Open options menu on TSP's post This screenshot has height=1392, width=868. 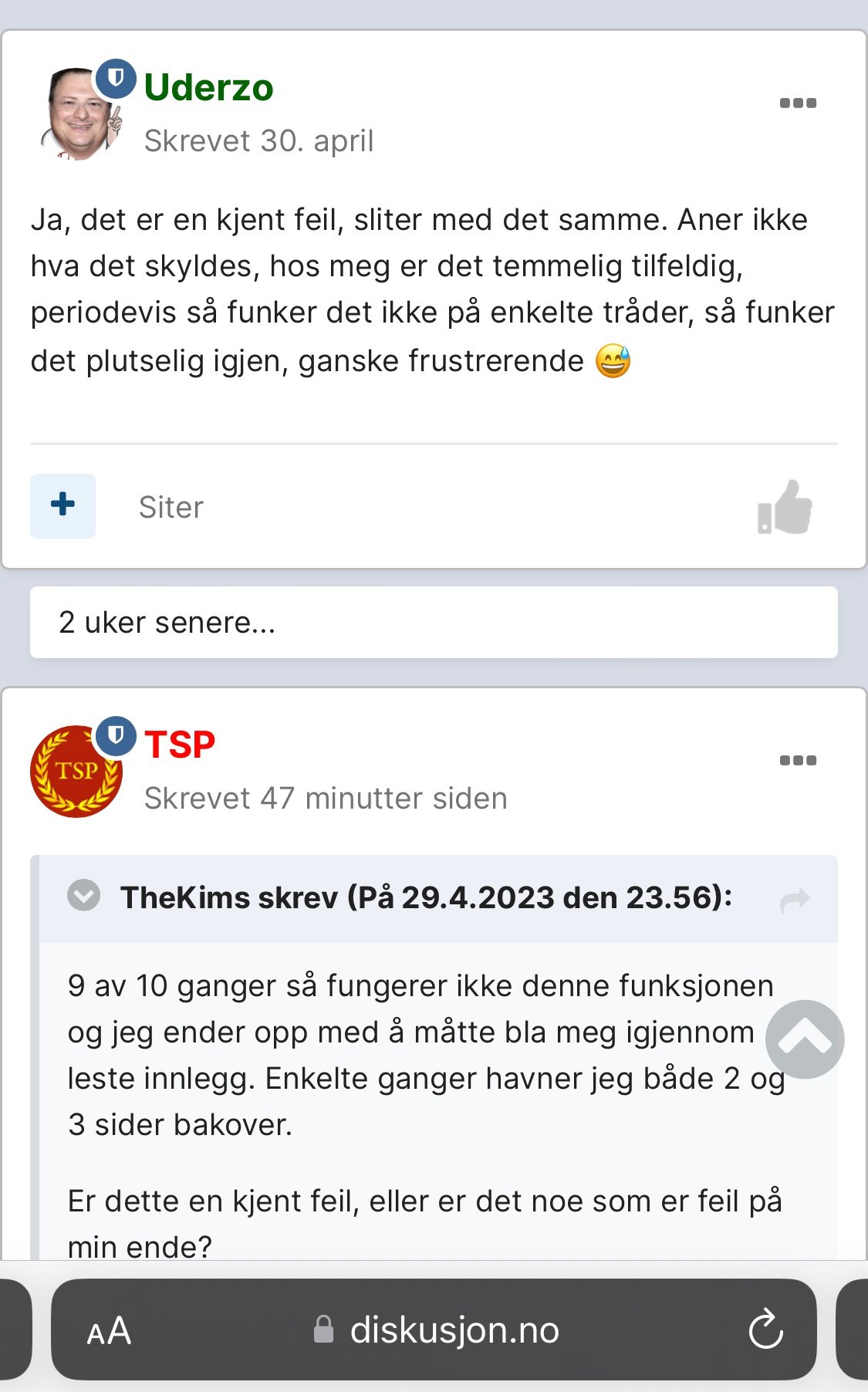click(x=798, y=760)
